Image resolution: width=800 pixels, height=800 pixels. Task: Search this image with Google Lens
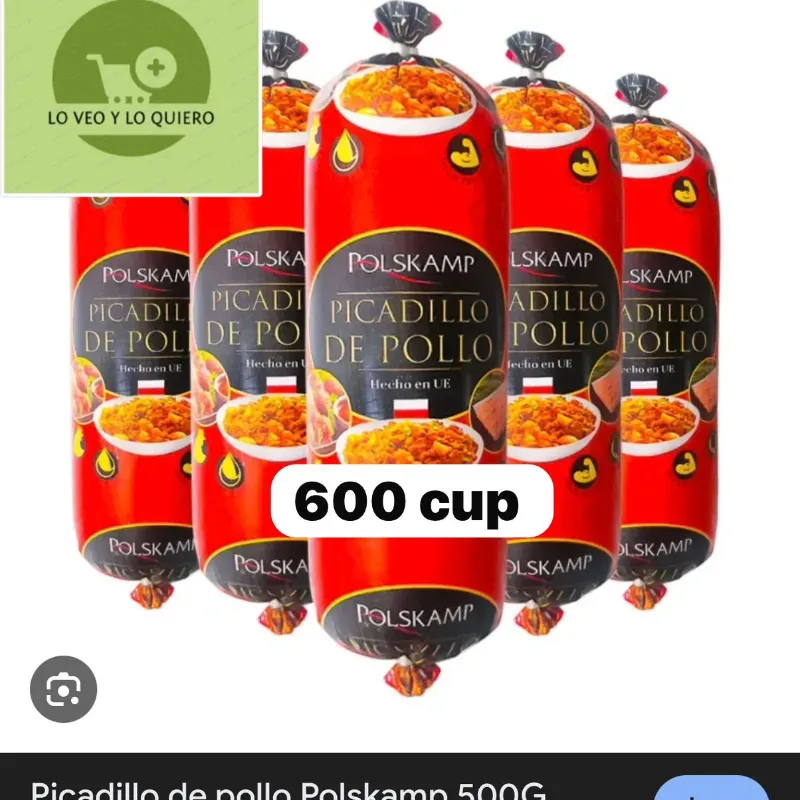[64, 688]
